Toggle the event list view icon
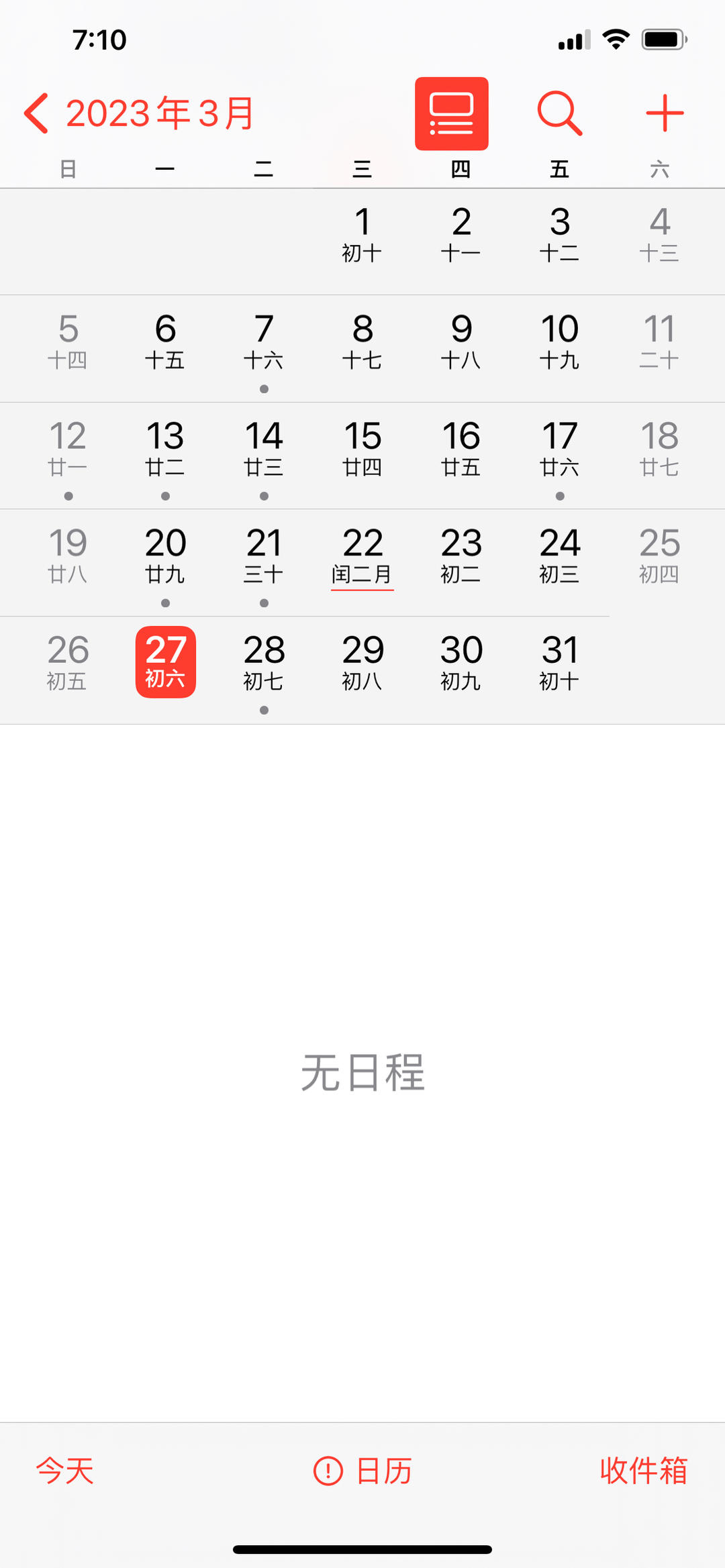 451,113
